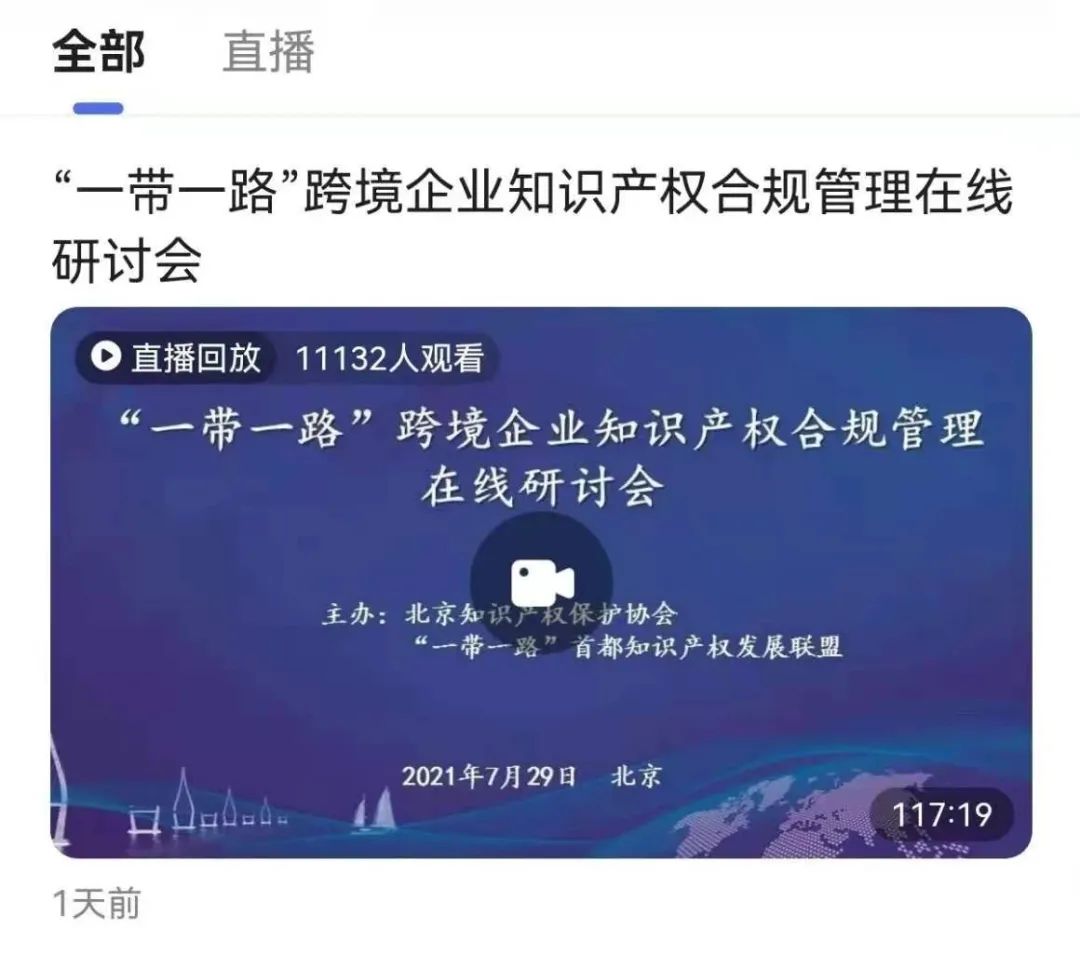Switch to the 直播 tab
The height and width of the screenshot is (968, 1080).
268,52
